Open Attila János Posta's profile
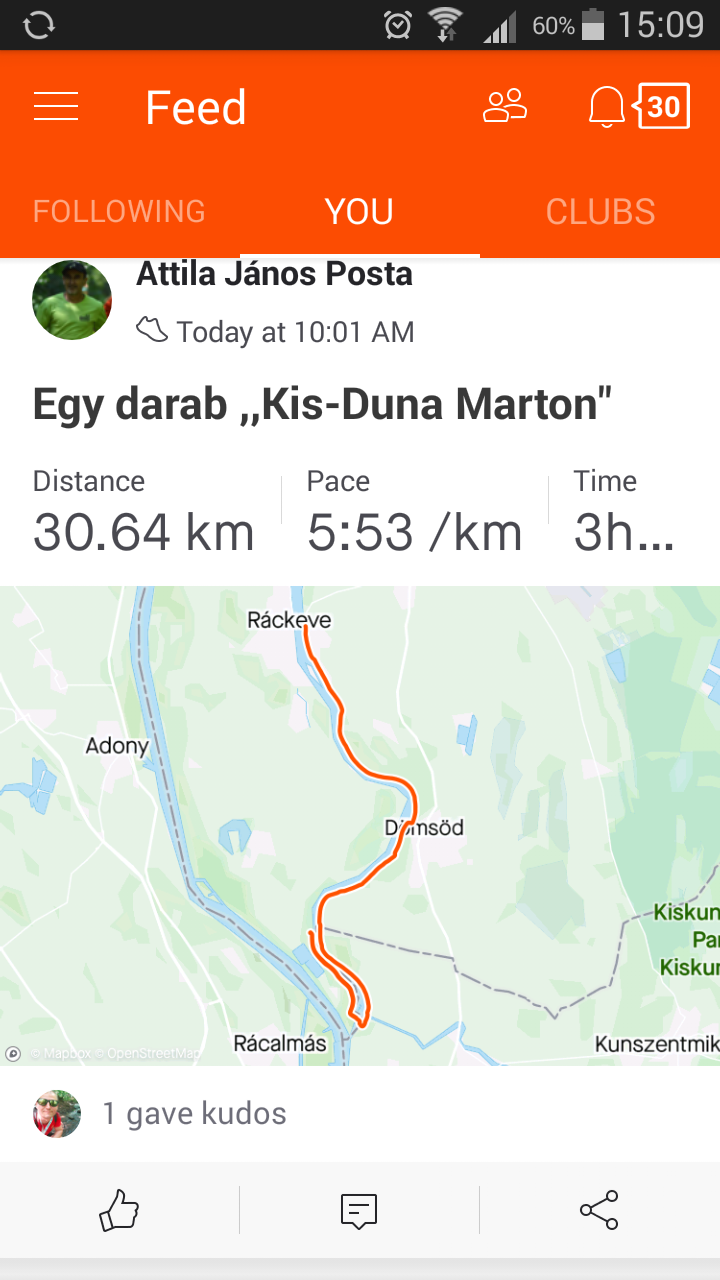The image size is (720, 1280). pos(274,274)
